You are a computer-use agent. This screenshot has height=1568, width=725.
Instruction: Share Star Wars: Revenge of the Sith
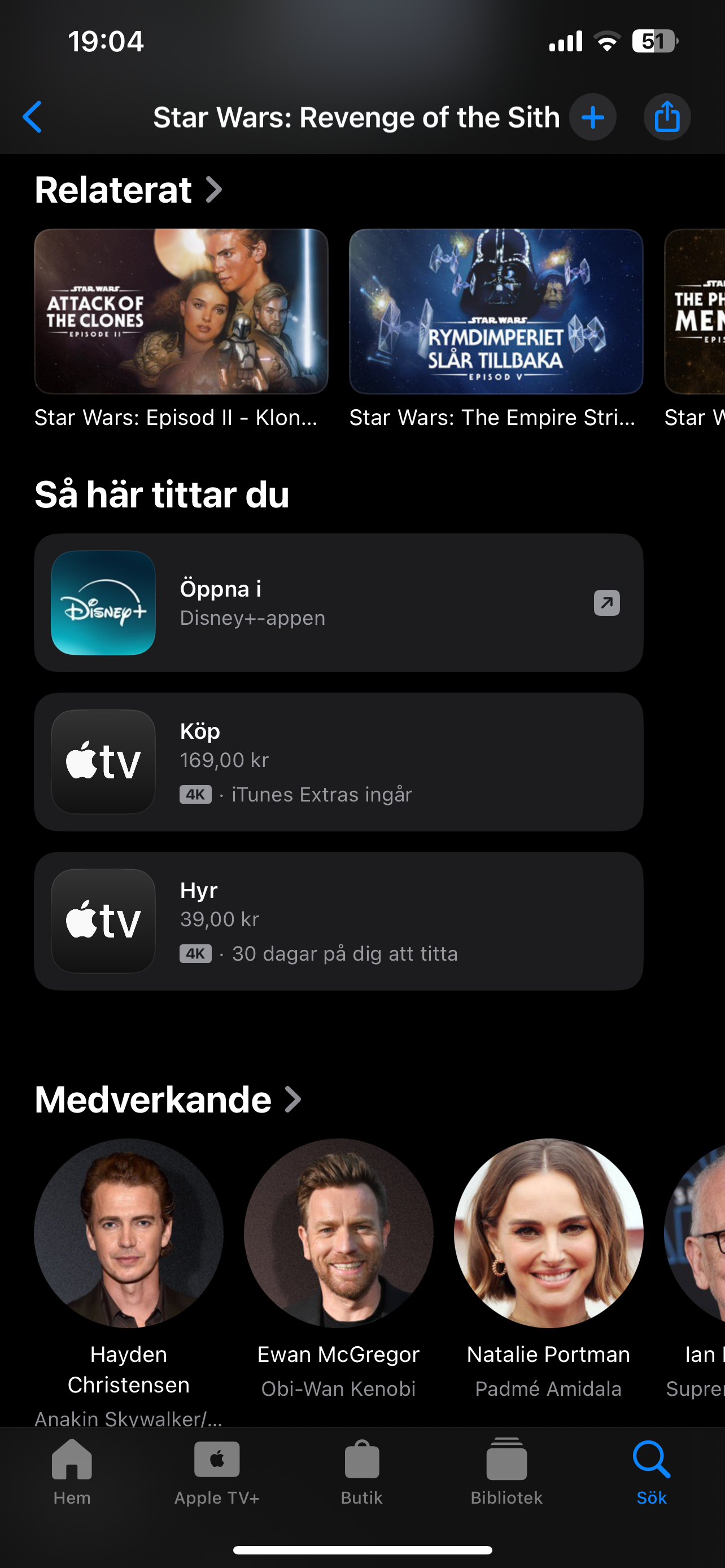tap(667, 117)
